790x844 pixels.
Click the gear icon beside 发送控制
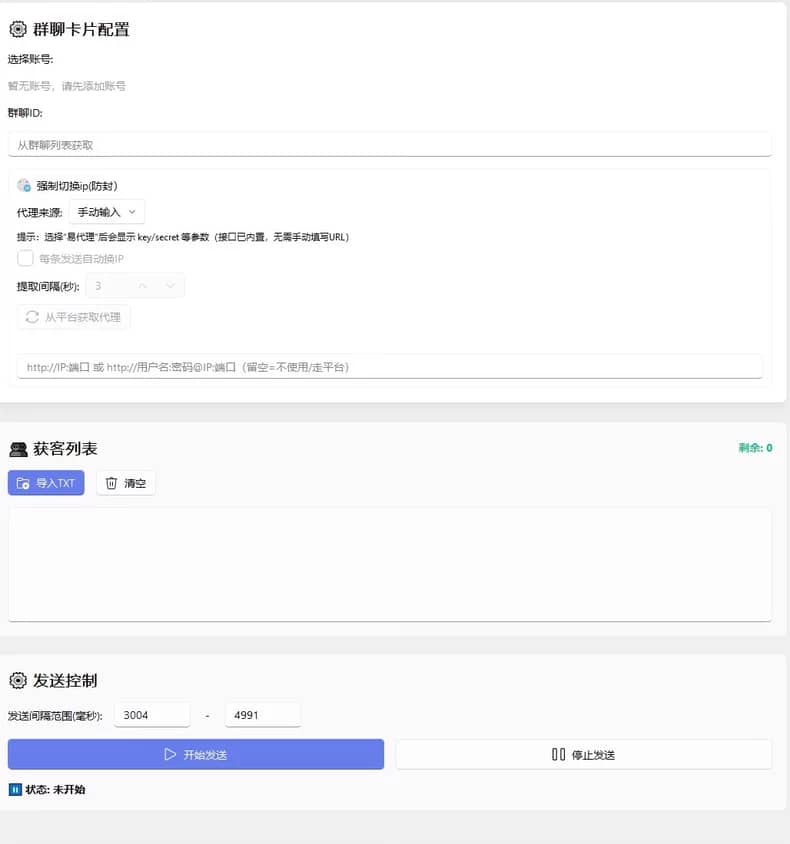[17, 680]
